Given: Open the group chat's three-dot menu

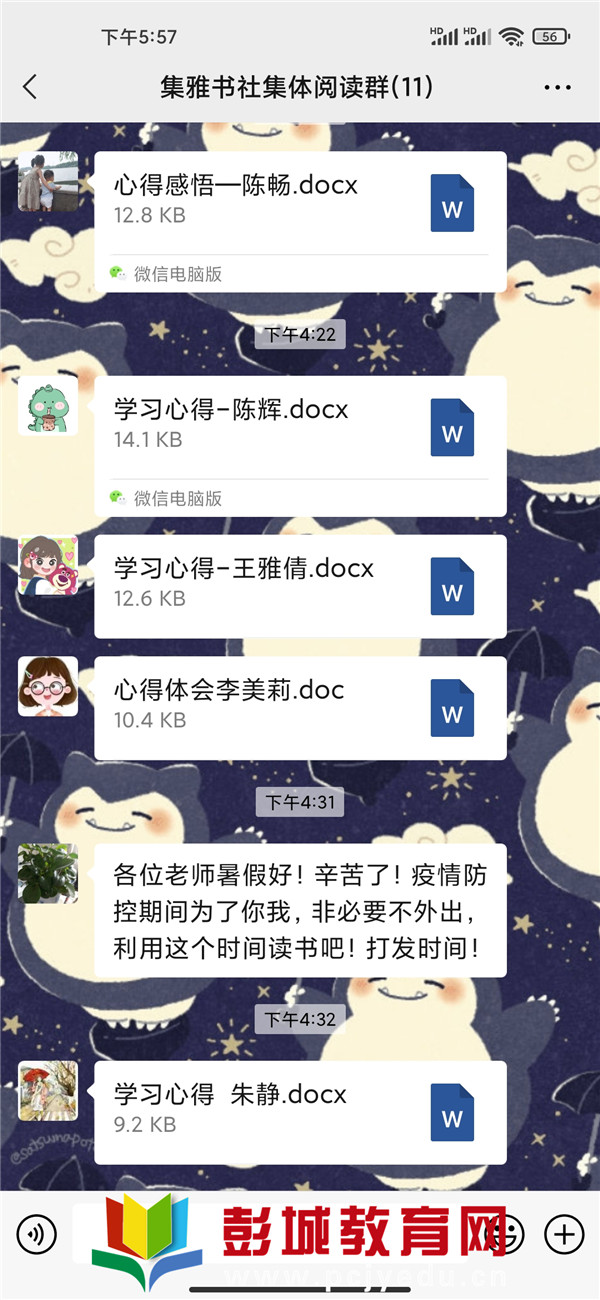Looking at the screenshot, I should coord(557,88).
